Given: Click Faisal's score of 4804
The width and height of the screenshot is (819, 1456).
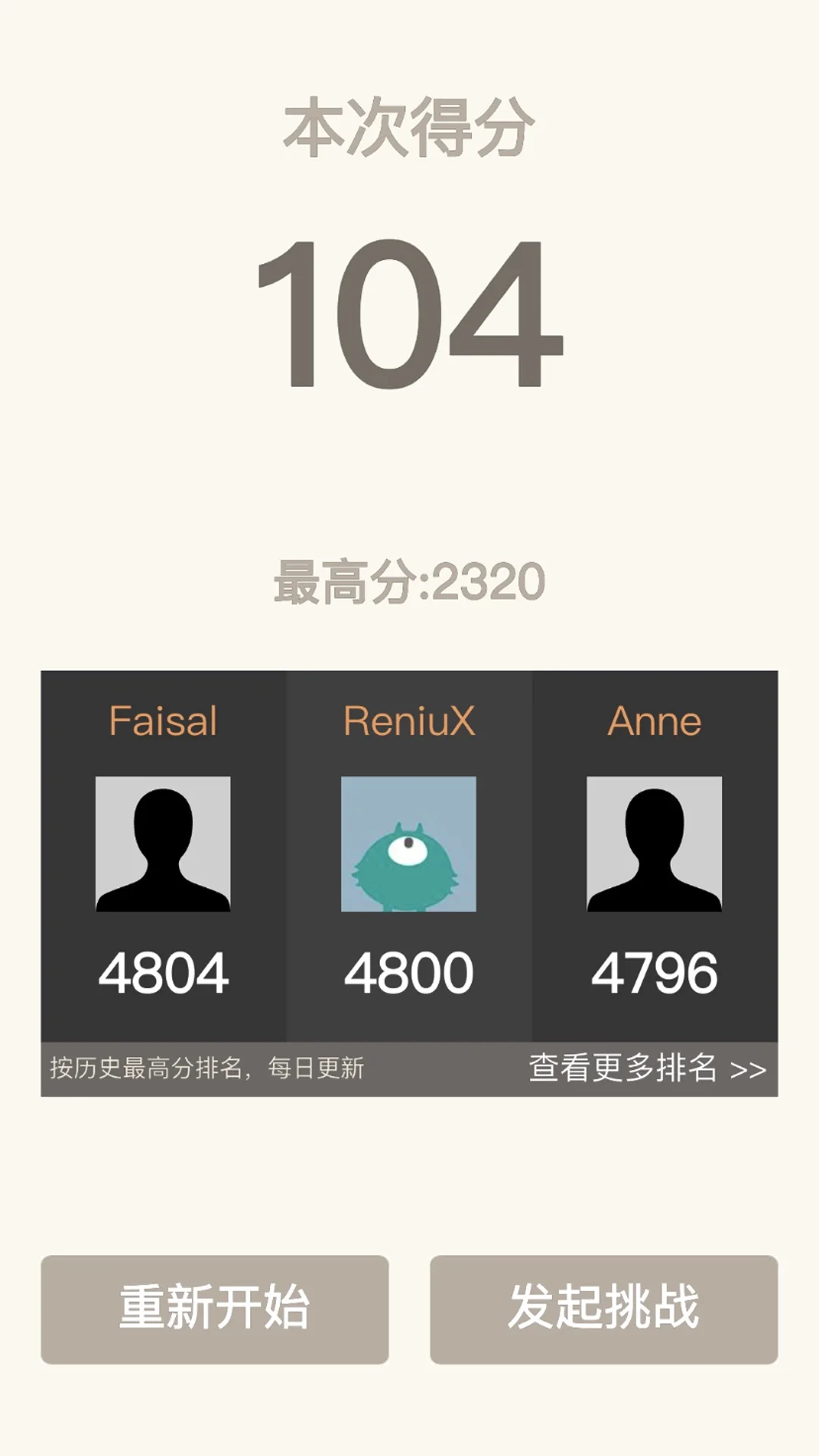Looking at the screenshot, I should [163, 973].
